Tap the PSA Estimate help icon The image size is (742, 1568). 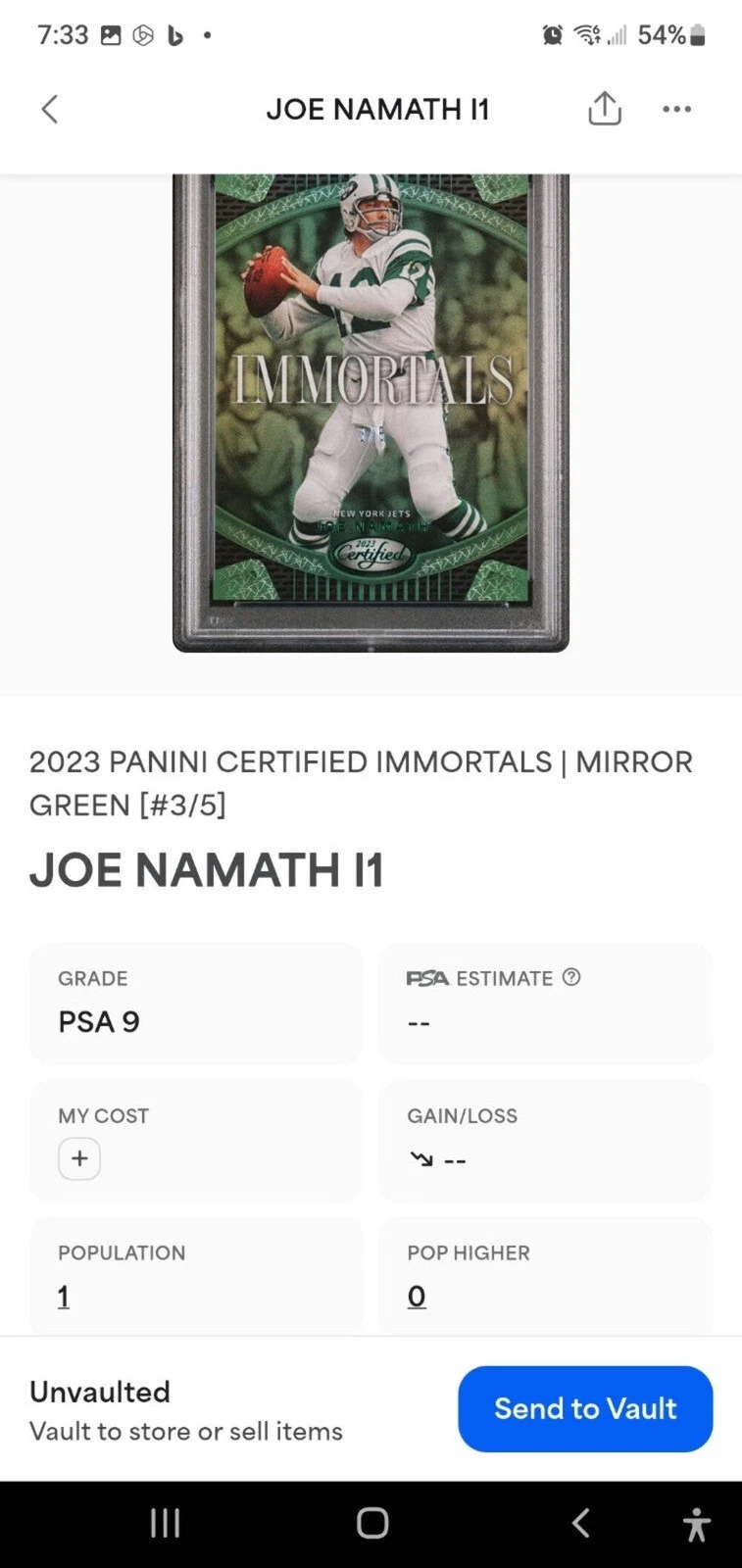tap(571, 977)
